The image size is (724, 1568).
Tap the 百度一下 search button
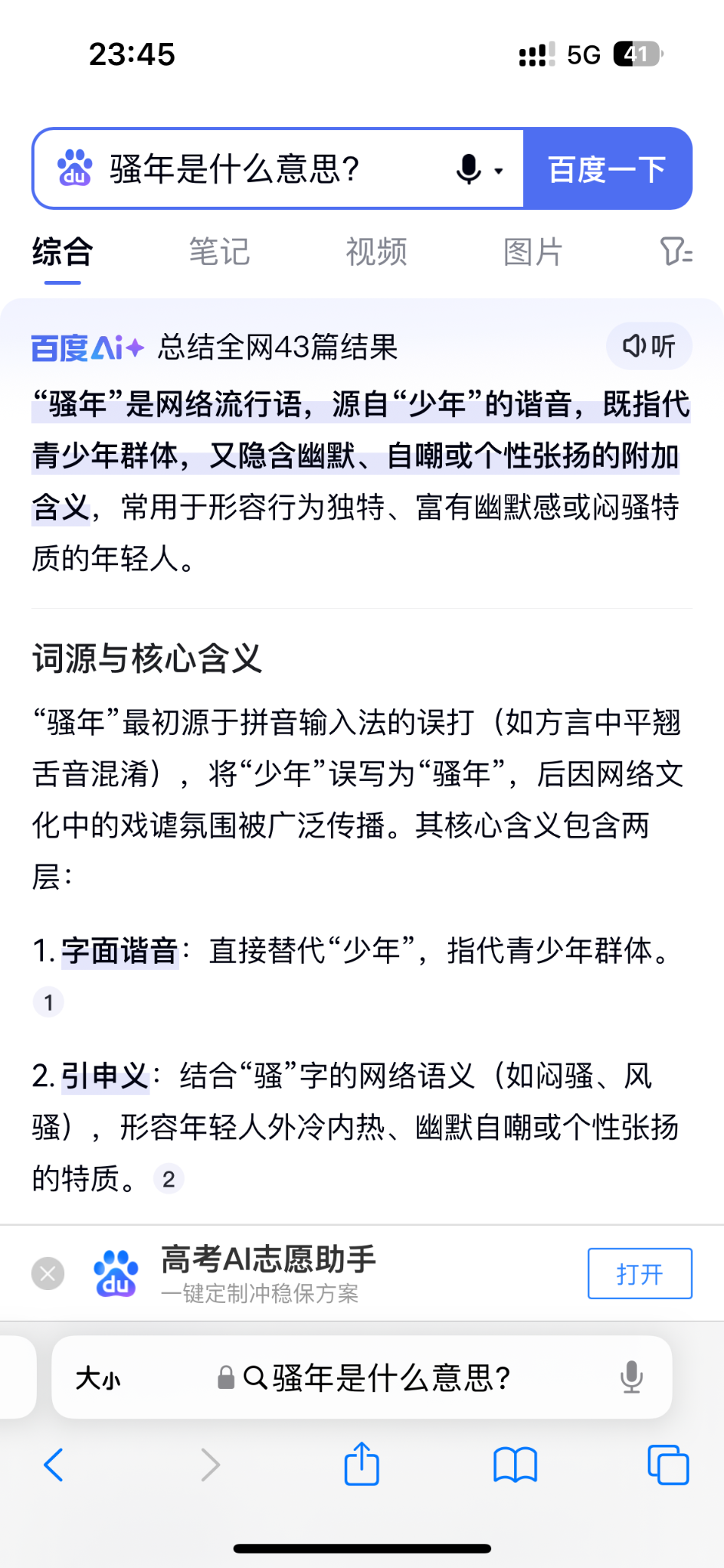point(607,169)
